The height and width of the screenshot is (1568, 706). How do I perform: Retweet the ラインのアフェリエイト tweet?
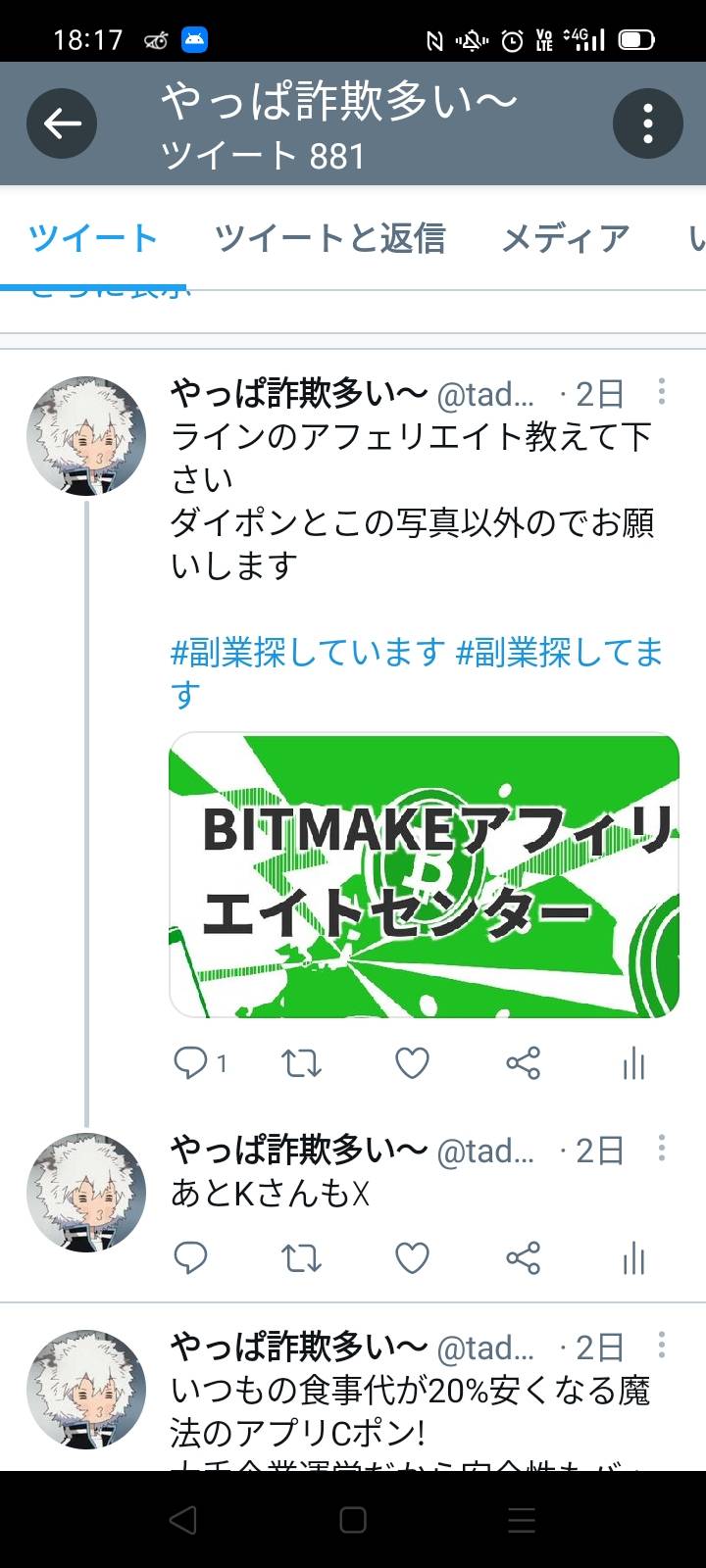(301, 1062)
